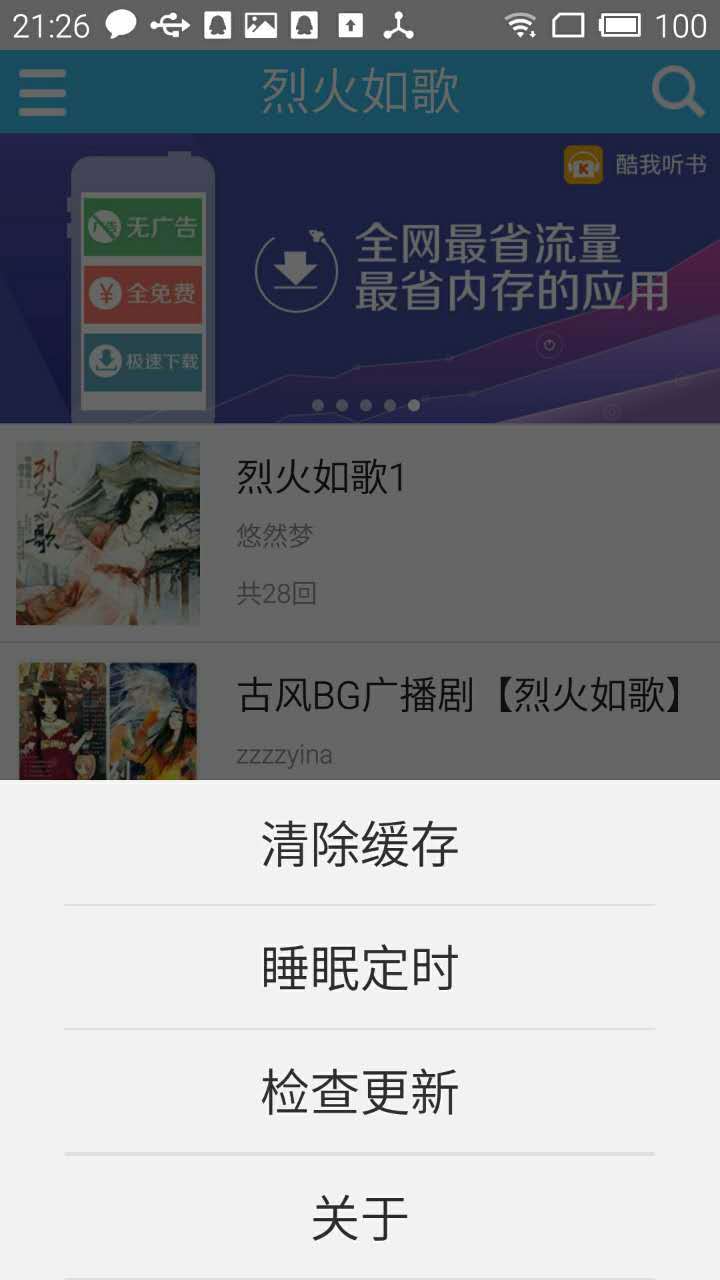720x1280 pixels.
Task: Open the 关于 about entry
Action: click(360, 1217)
